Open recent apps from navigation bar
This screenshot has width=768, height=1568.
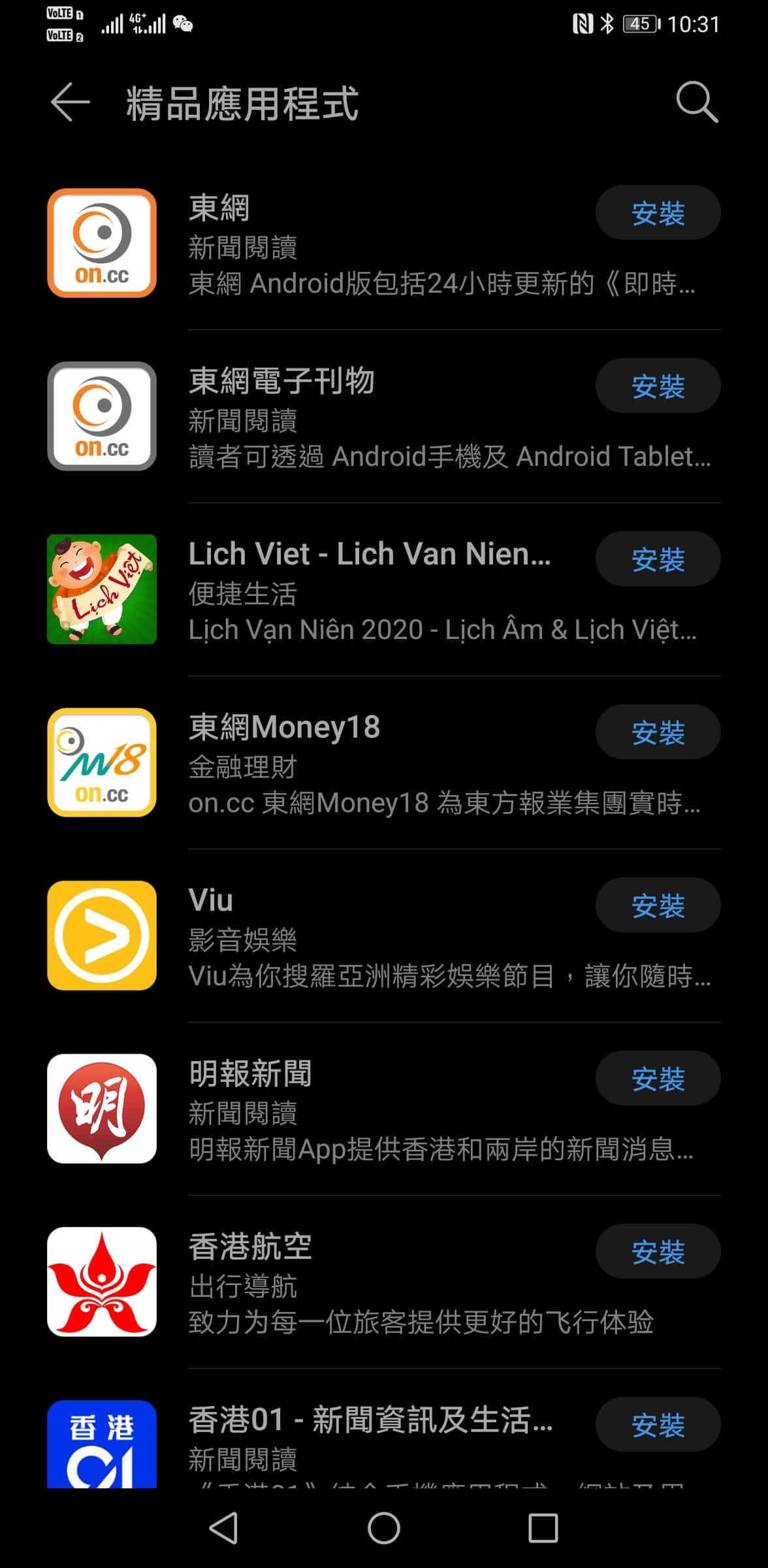coord(543,1528)
